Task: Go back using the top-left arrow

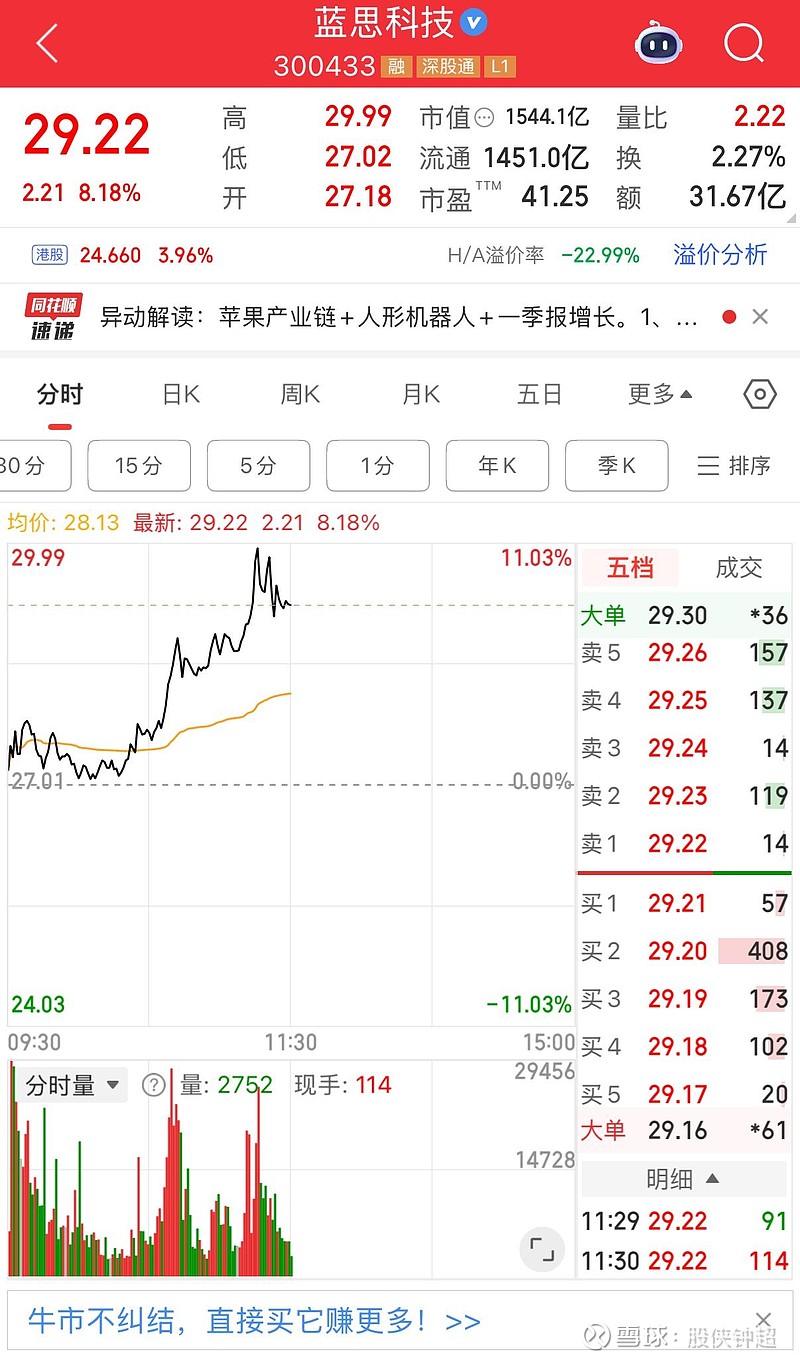Action: pos(47,44)
